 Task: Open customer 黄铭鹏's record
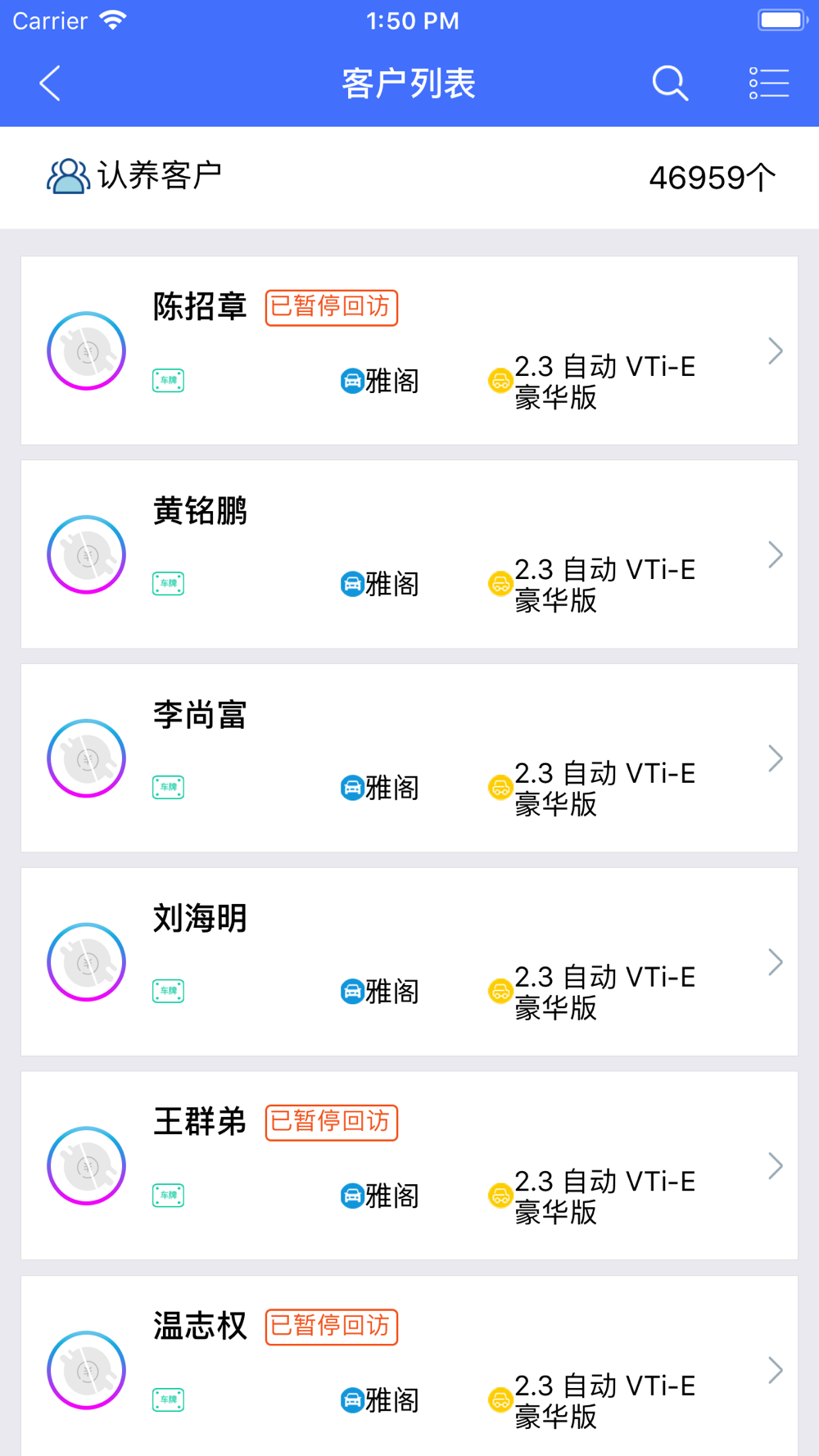[409, 554]
